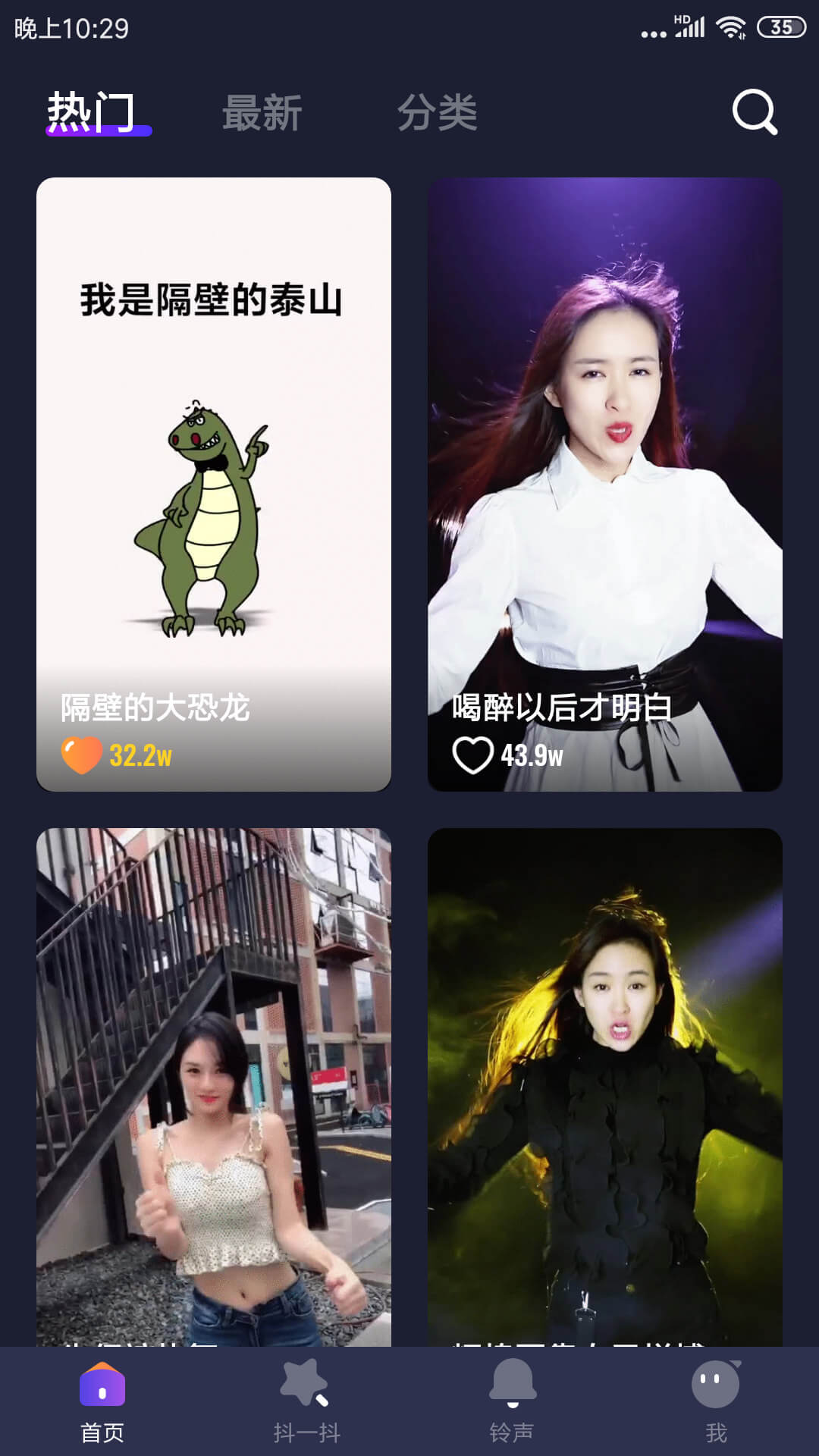Viewport: 819px width, 1456px height.
Task: Open the video of the woman in black
Action: (605, 1087)
